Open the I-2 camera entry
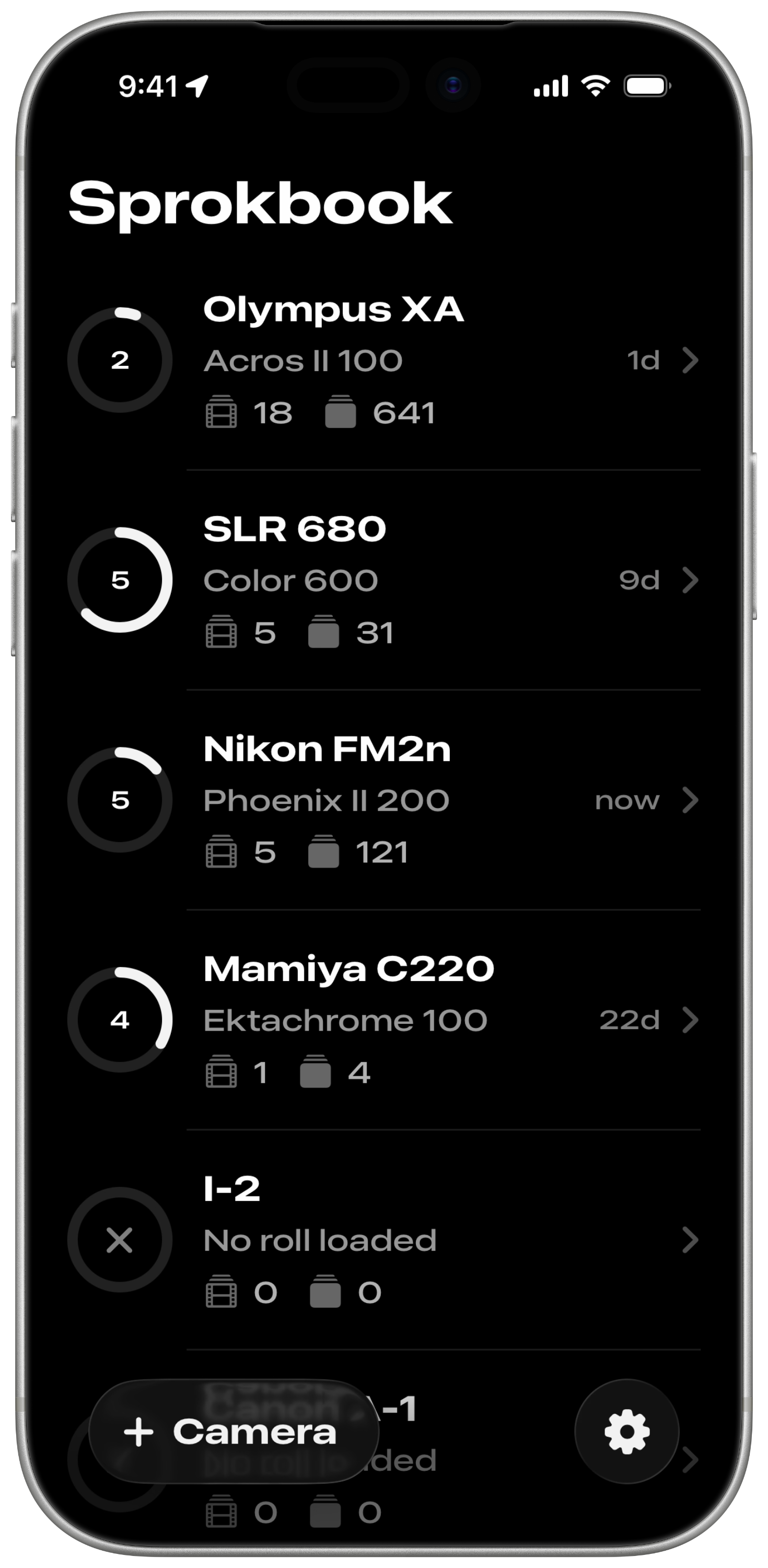Image resolution: width=768 pixels, height=1568 pixels. (x=690, y=1240)
